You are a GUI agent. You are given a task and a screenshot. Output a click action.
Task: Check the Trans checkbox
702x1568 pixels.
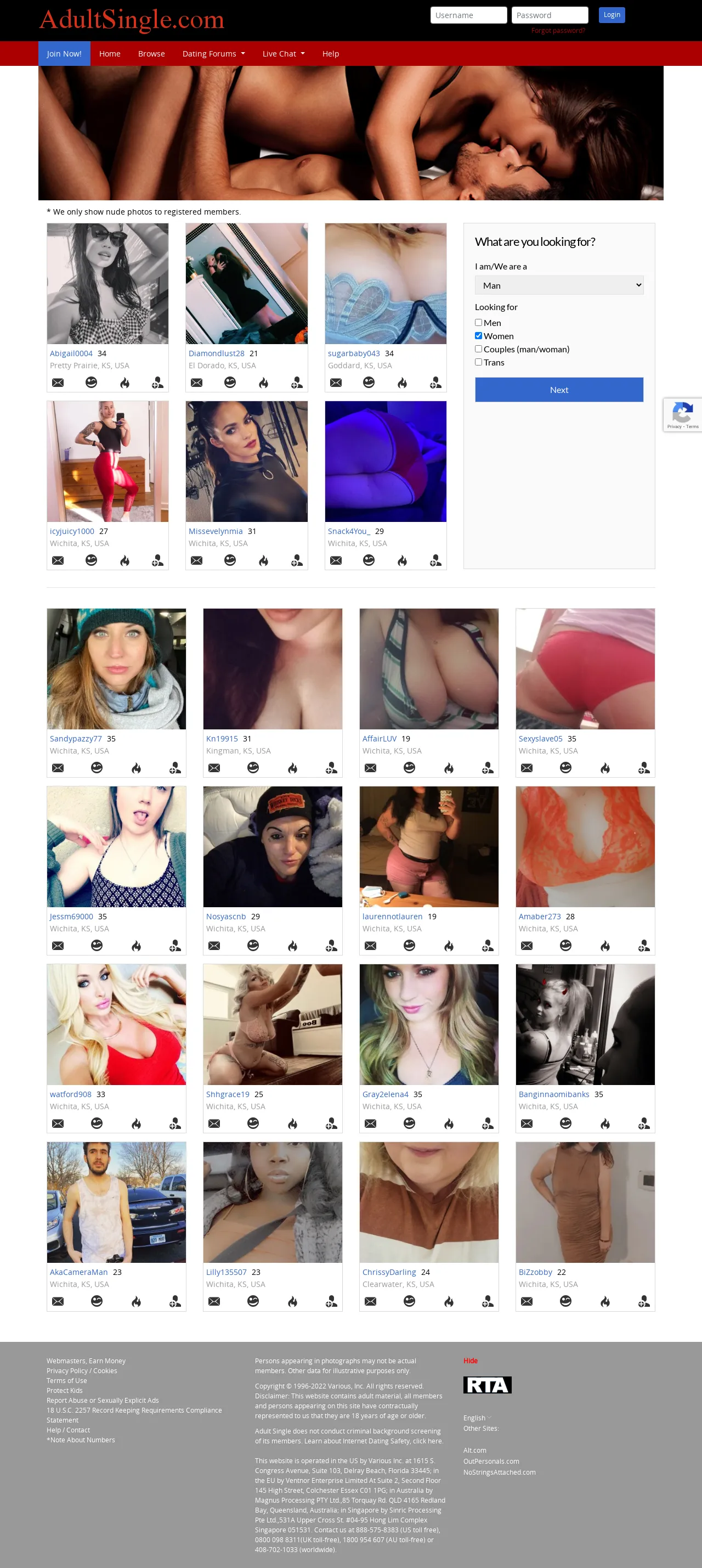(478, 362)
